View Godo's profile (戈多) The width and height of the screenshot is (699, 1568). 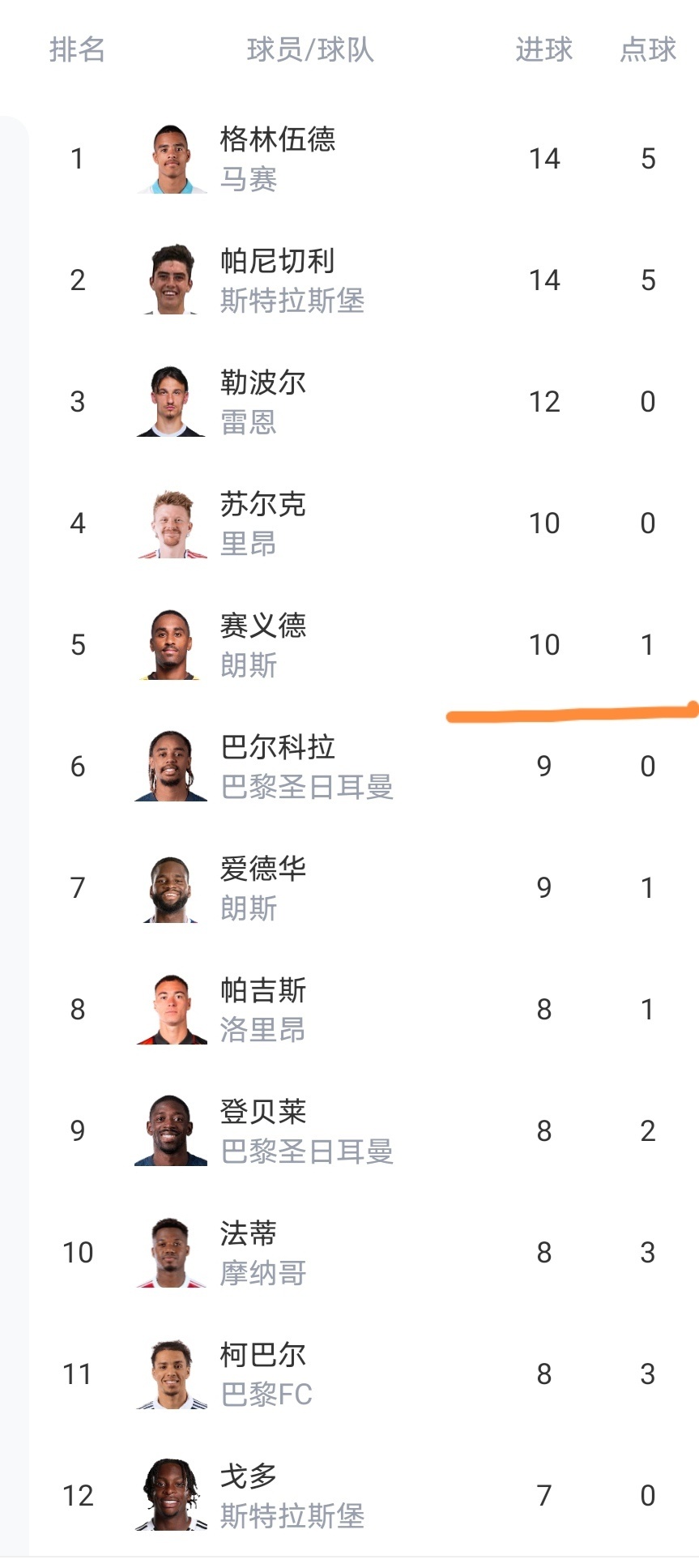tap(248, 1477)
